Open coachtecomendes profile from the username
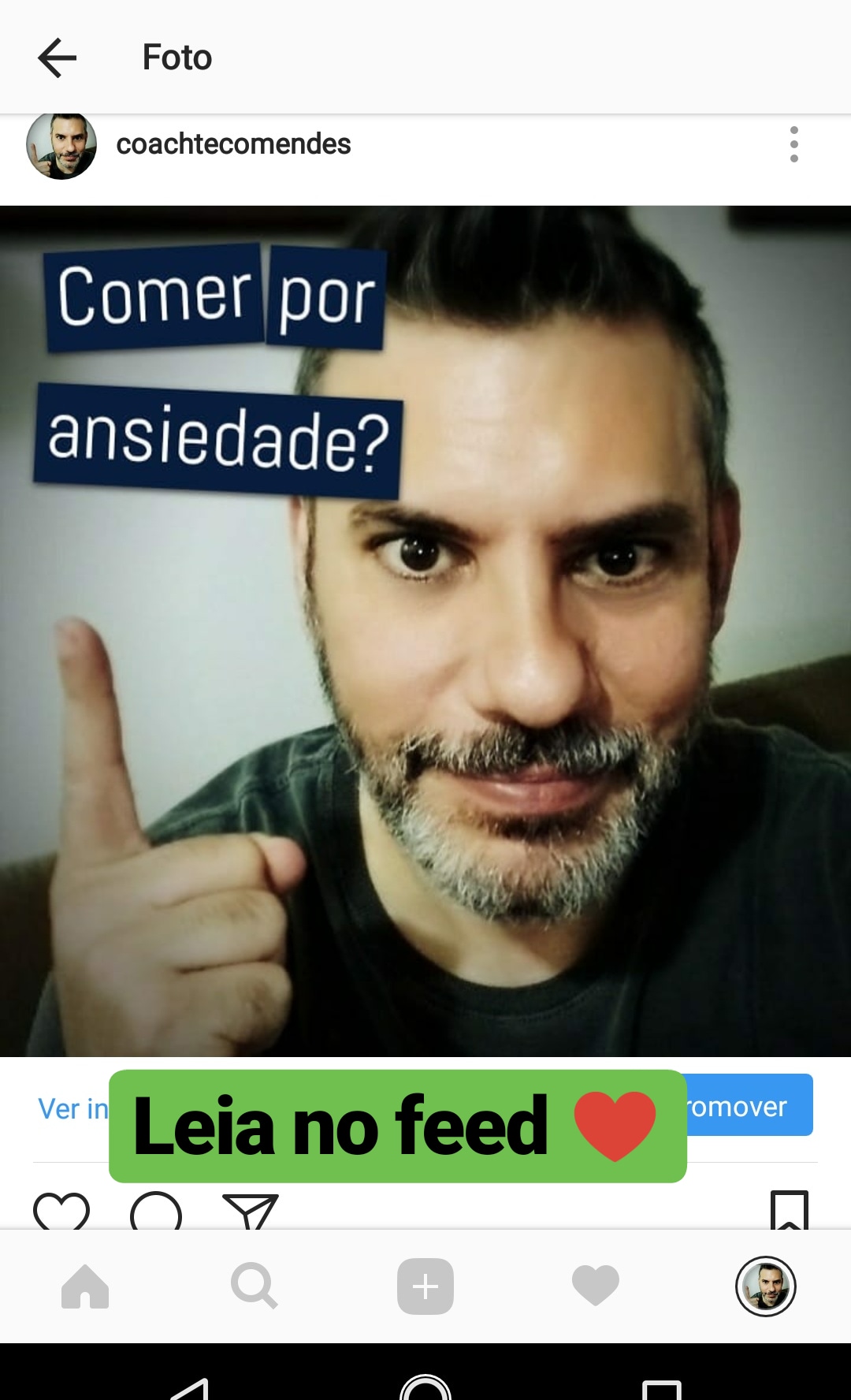Viewport: 851px width, 1400px height. 233,144
